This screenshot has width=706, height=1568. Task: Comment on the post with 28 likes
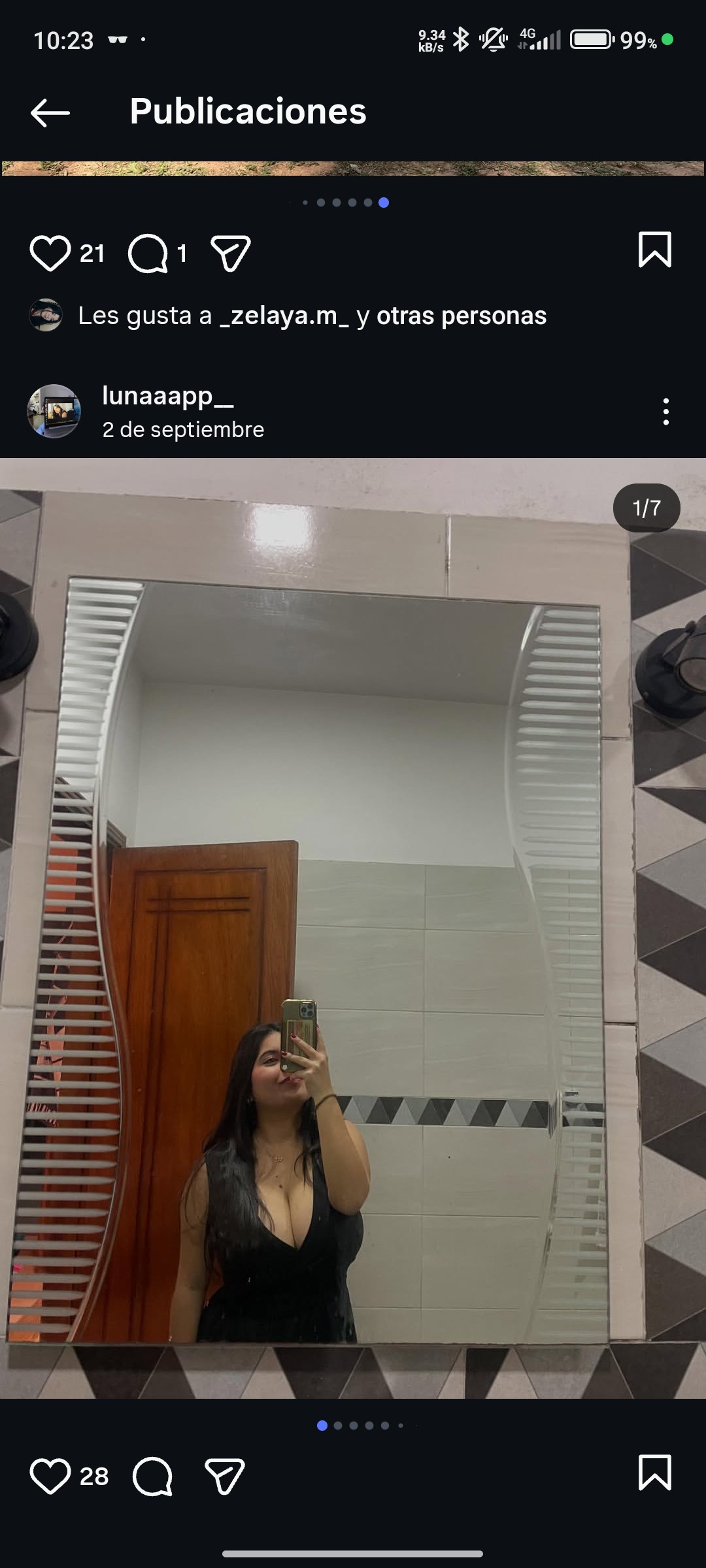point(152,1476)
